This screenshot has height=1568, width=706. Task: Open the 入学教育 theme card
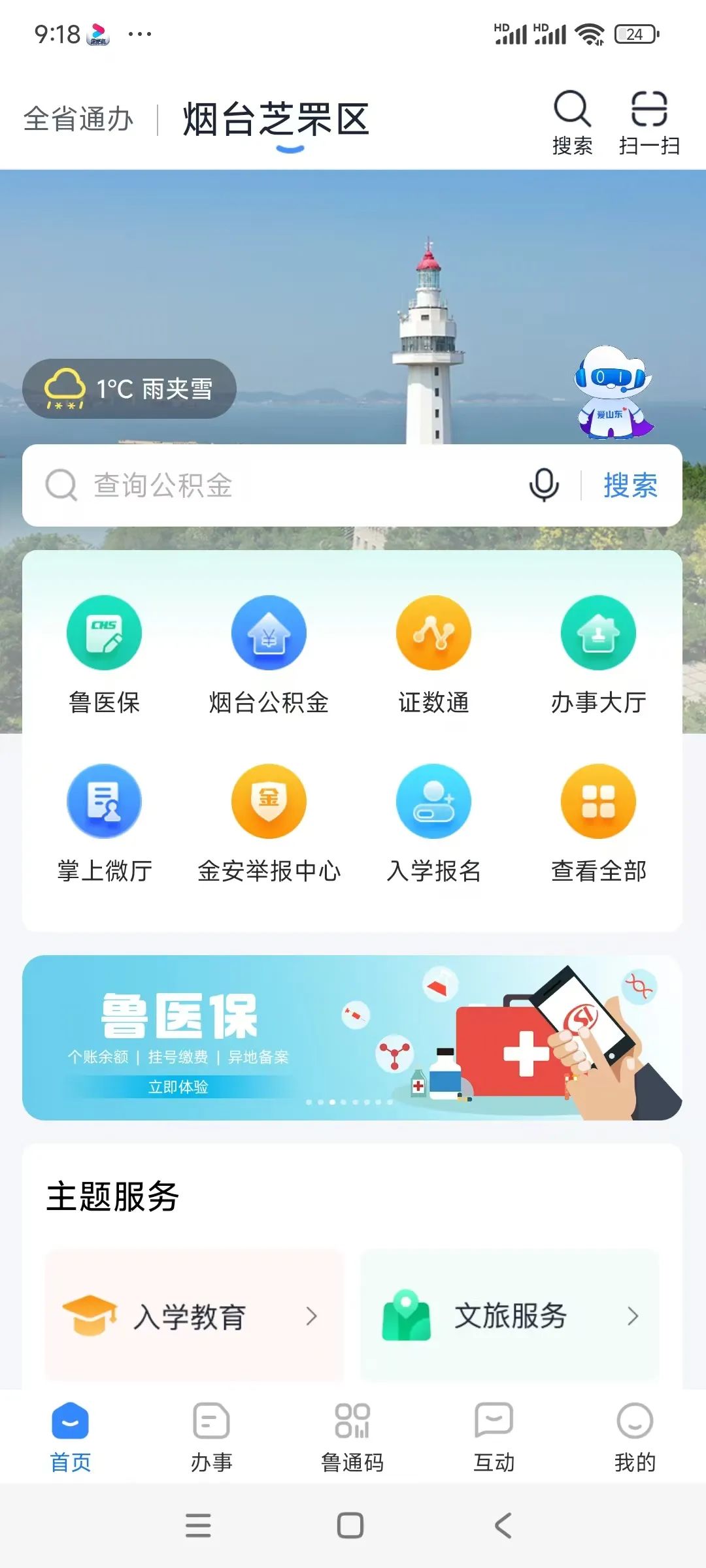194,1316
